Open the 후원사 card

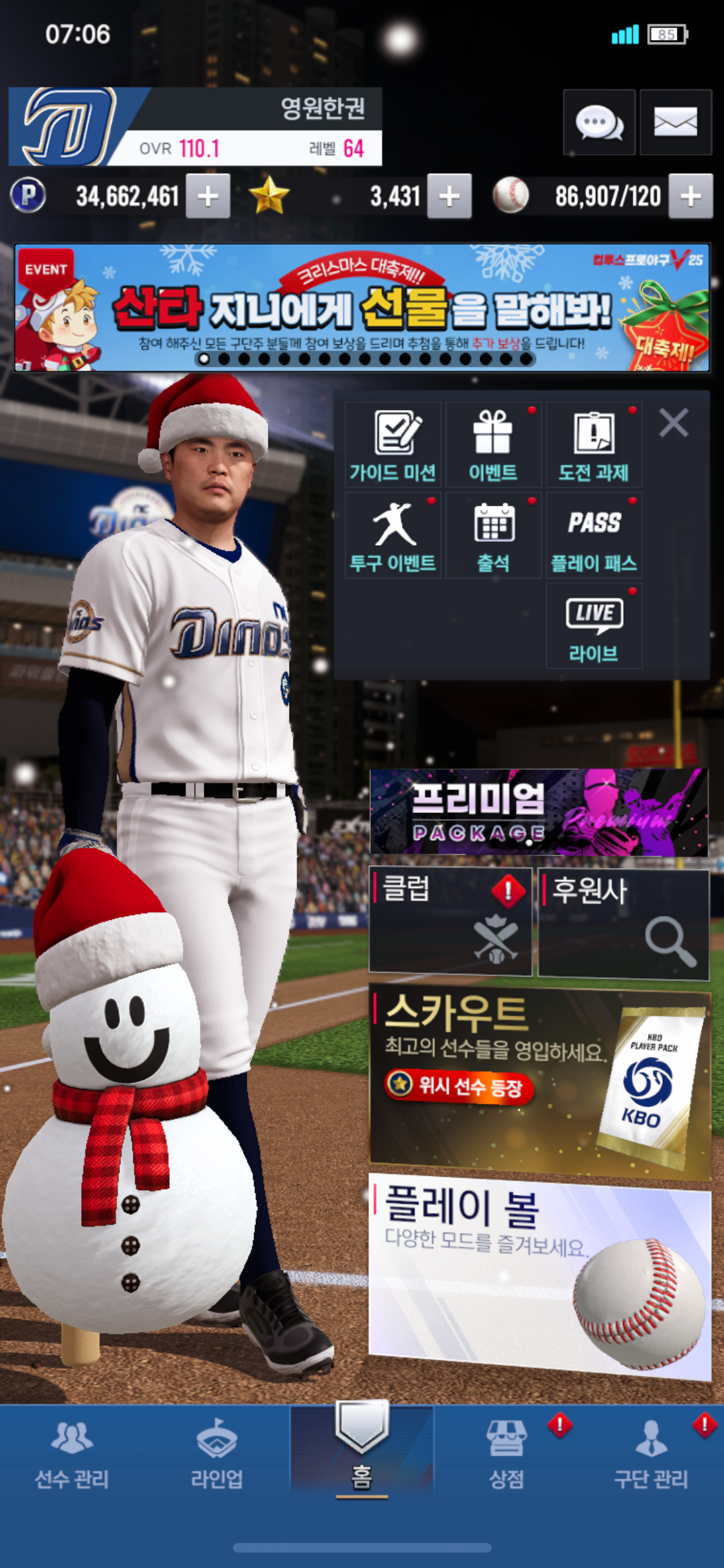click(623, 923)
